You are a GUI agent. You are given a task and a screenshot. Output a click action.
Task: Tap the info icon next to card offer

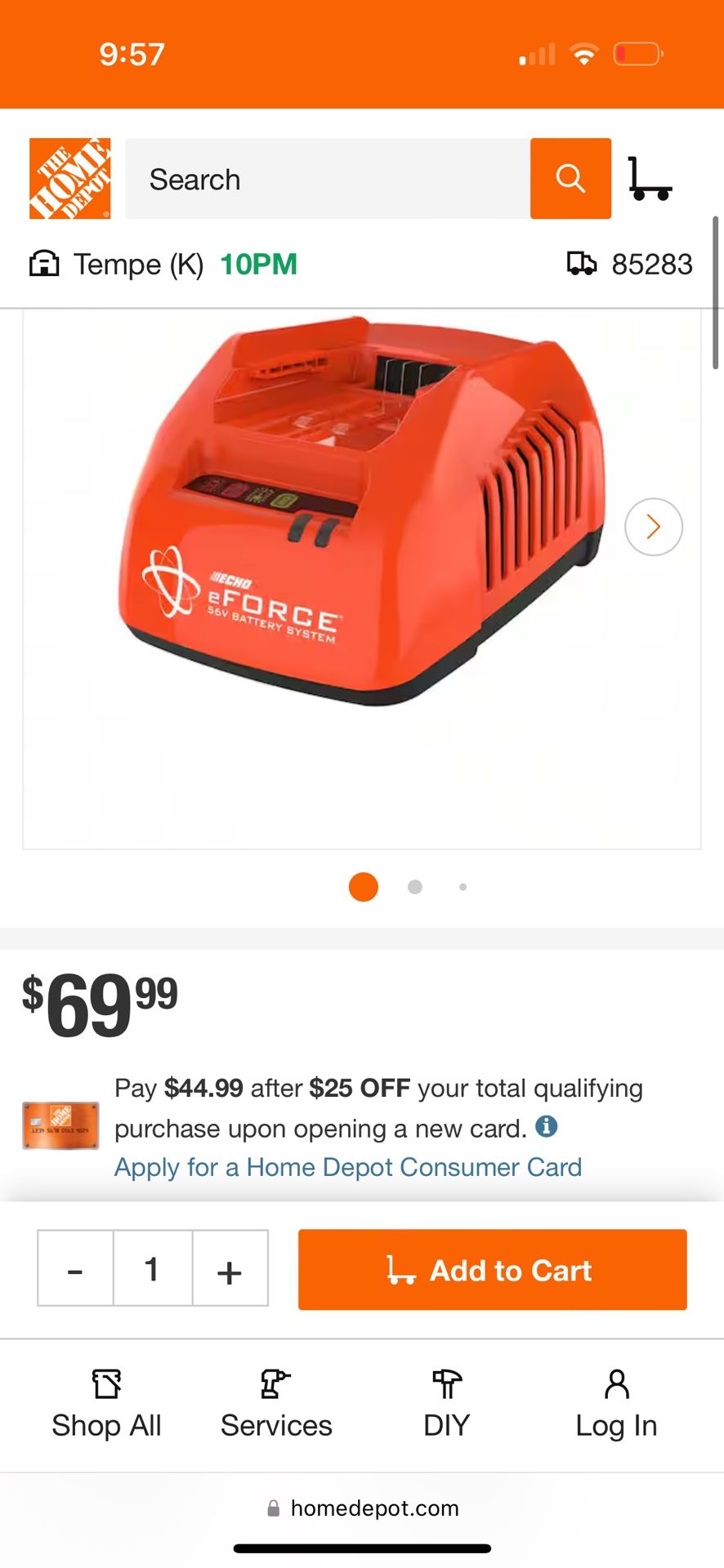(548, 1127)
